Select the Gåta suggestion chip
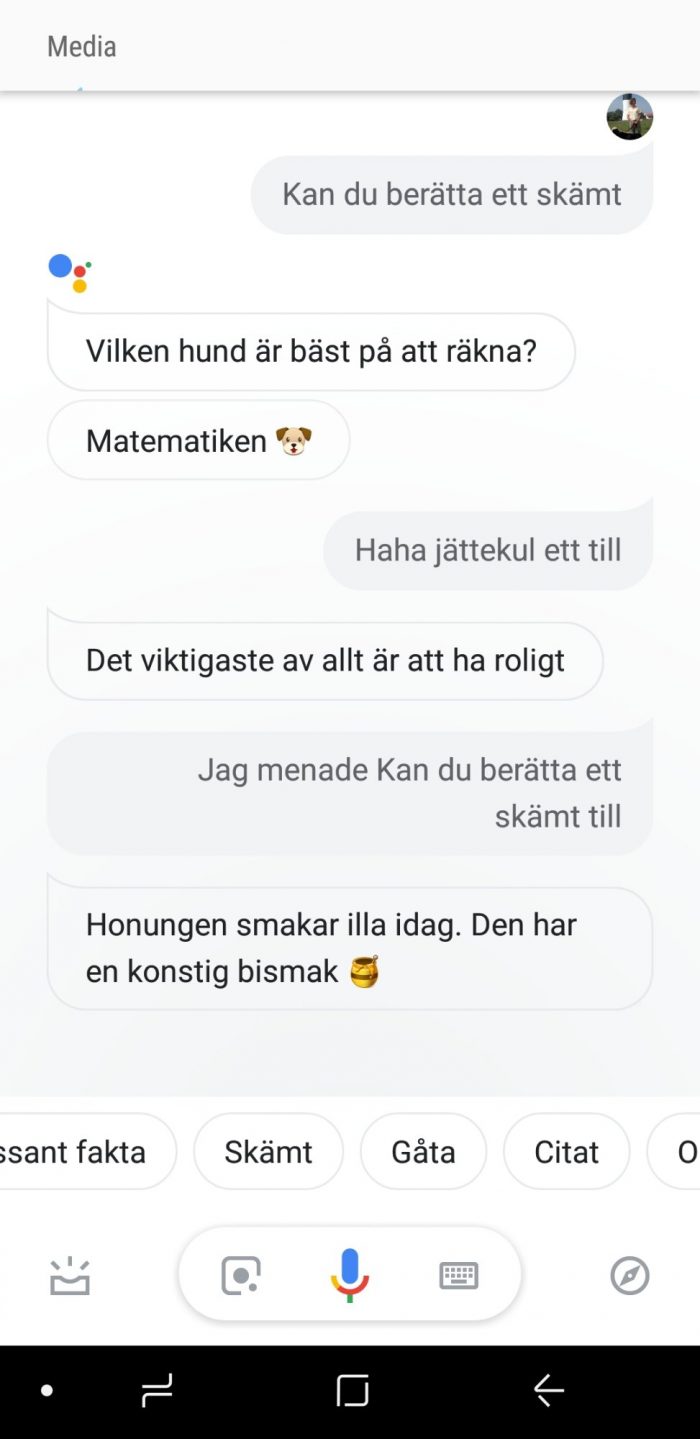 coord(423,1152)
